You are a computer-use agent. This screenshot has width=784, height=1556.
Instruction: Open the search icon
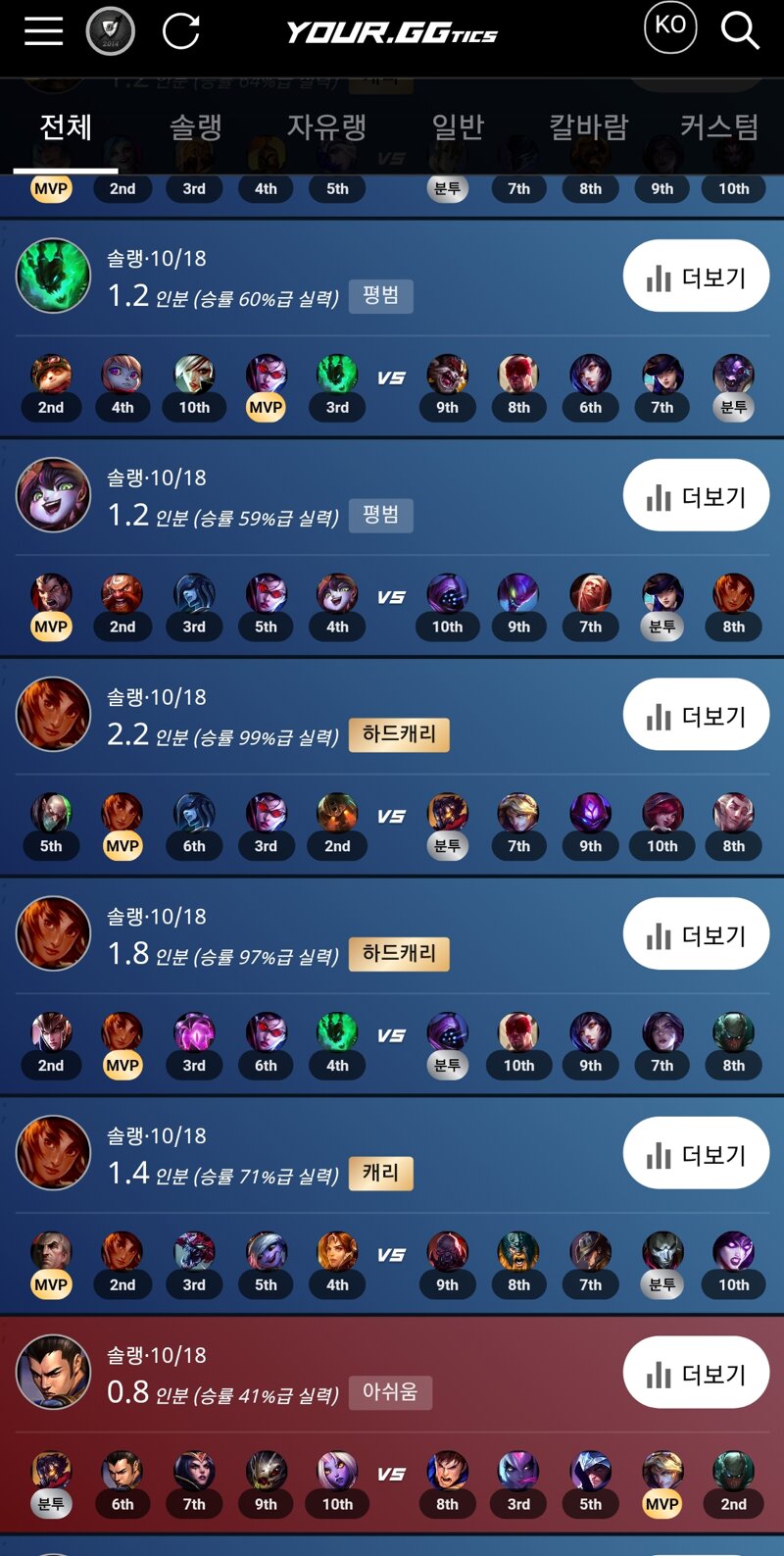click(x=740, y=31)
